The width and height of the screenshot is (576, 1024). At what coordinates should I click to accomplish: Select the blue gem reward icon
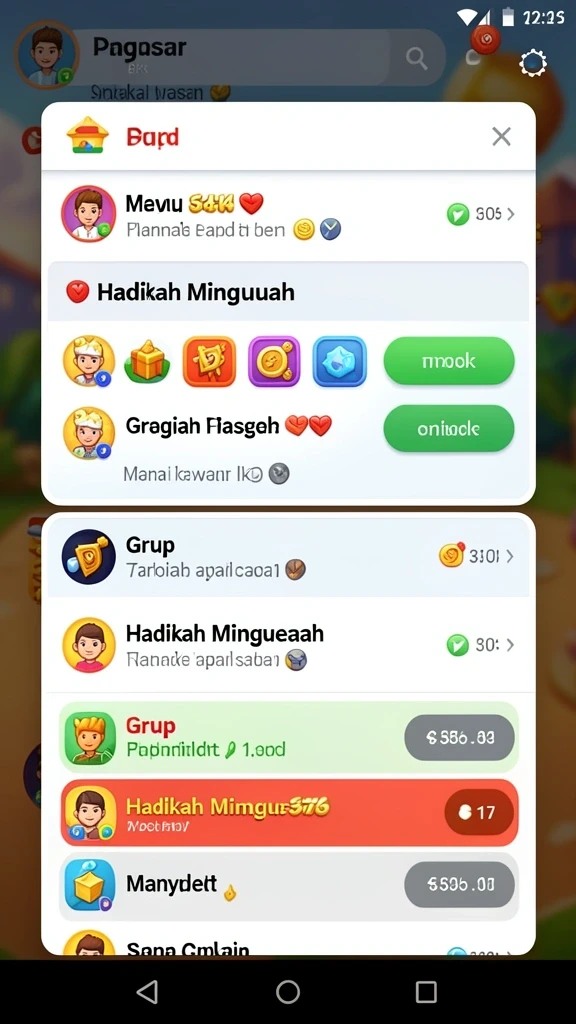pos(340,361)
